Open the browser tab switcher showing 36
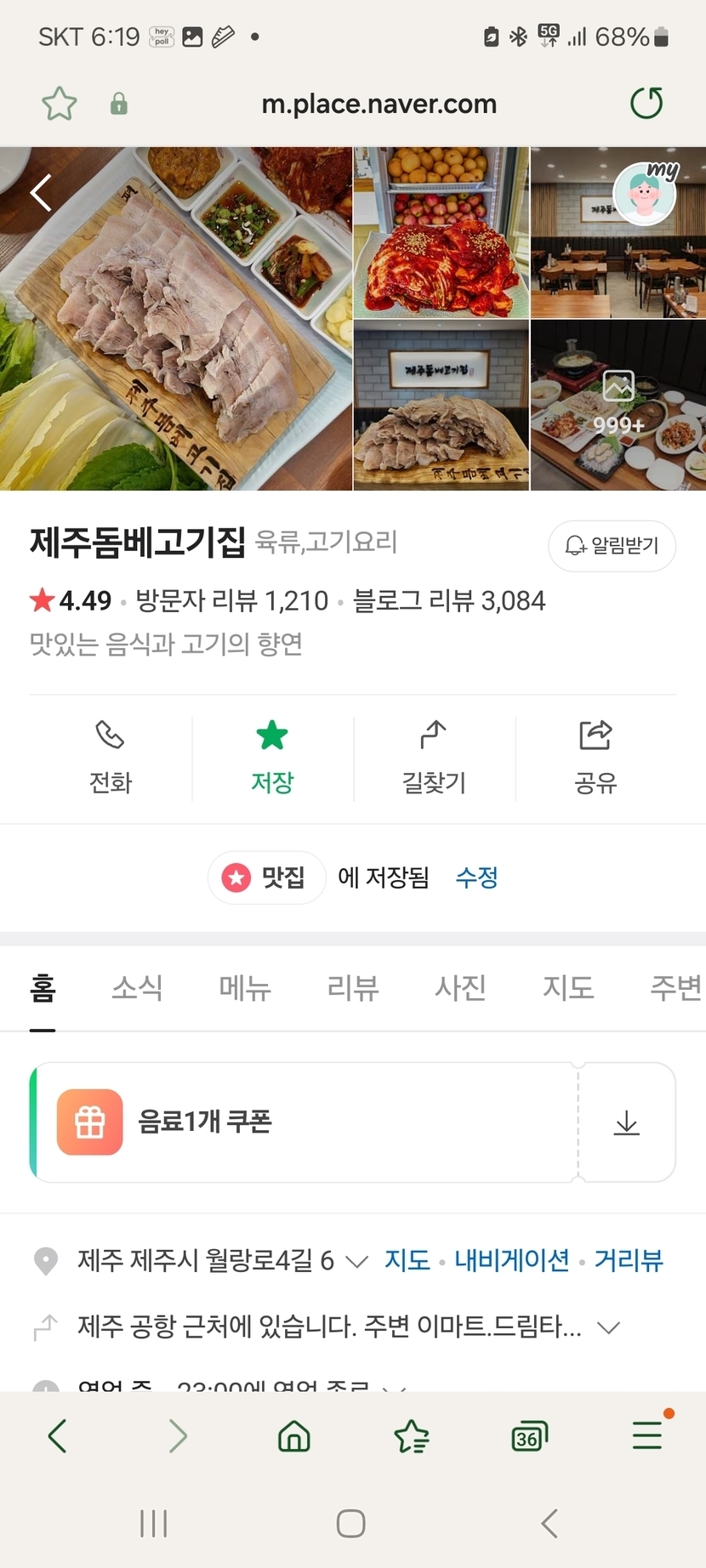This screenshot has width=706, height=1568. [528, 1437]
